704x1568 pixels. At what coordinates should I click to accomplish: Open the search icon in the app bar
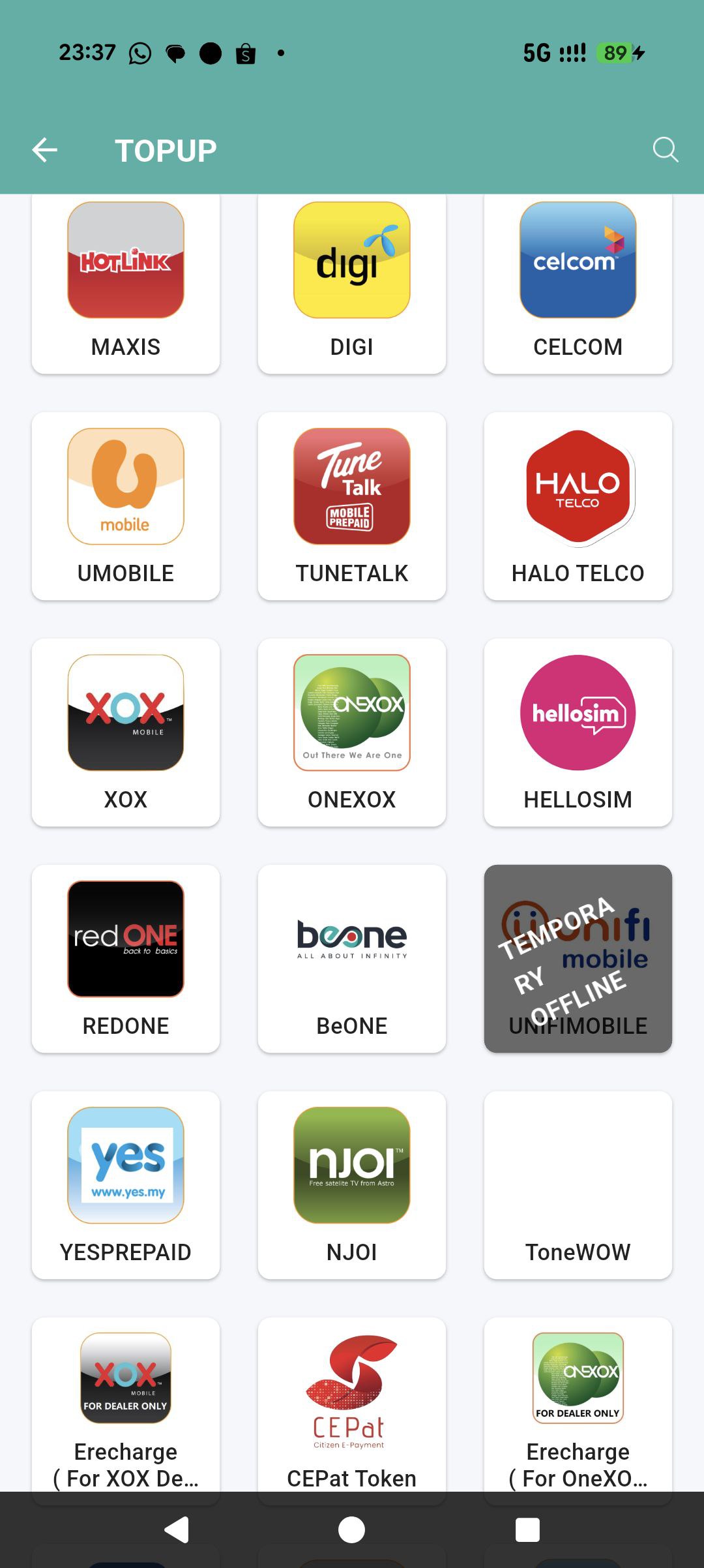click(665, 149)
